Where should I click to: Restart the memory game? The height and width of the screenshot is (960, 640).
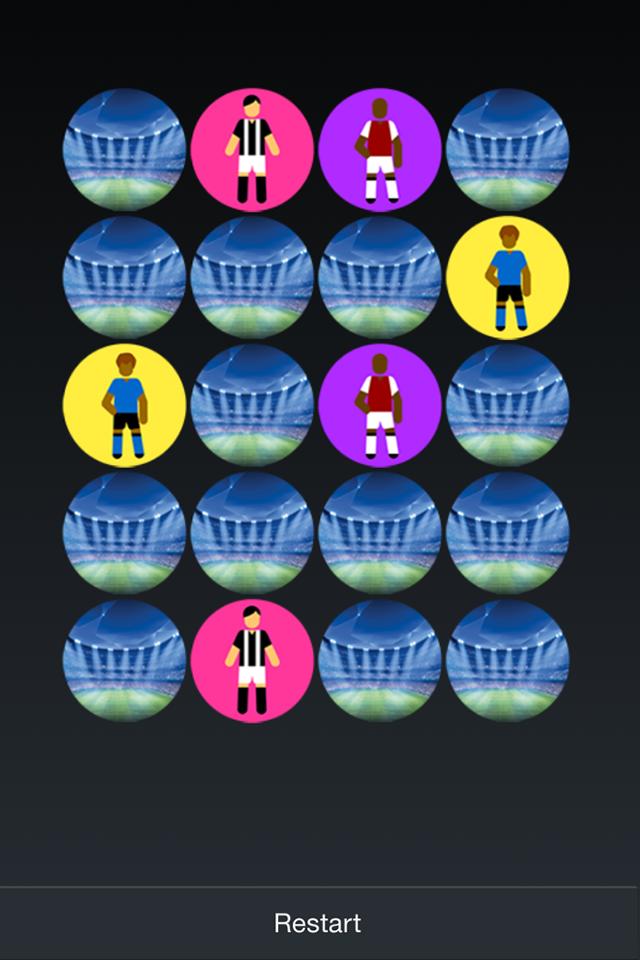coord(318,923)
